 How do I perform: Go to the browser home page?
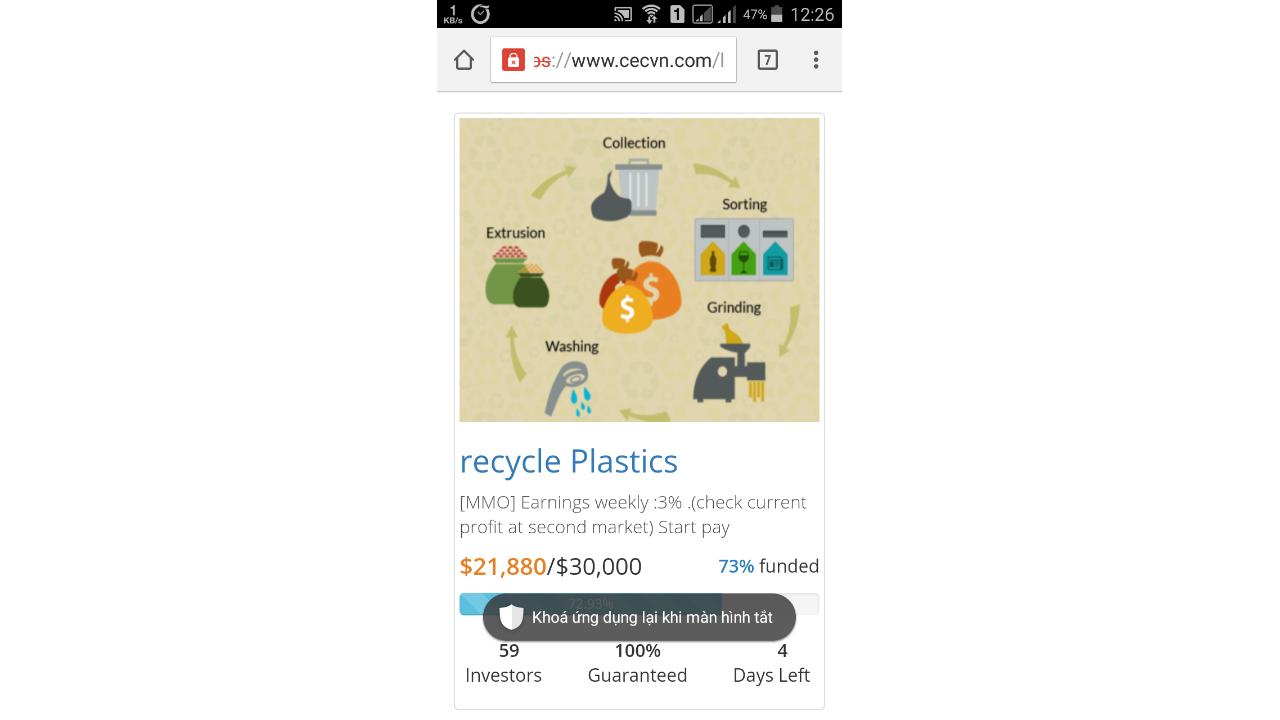[463, 60]
